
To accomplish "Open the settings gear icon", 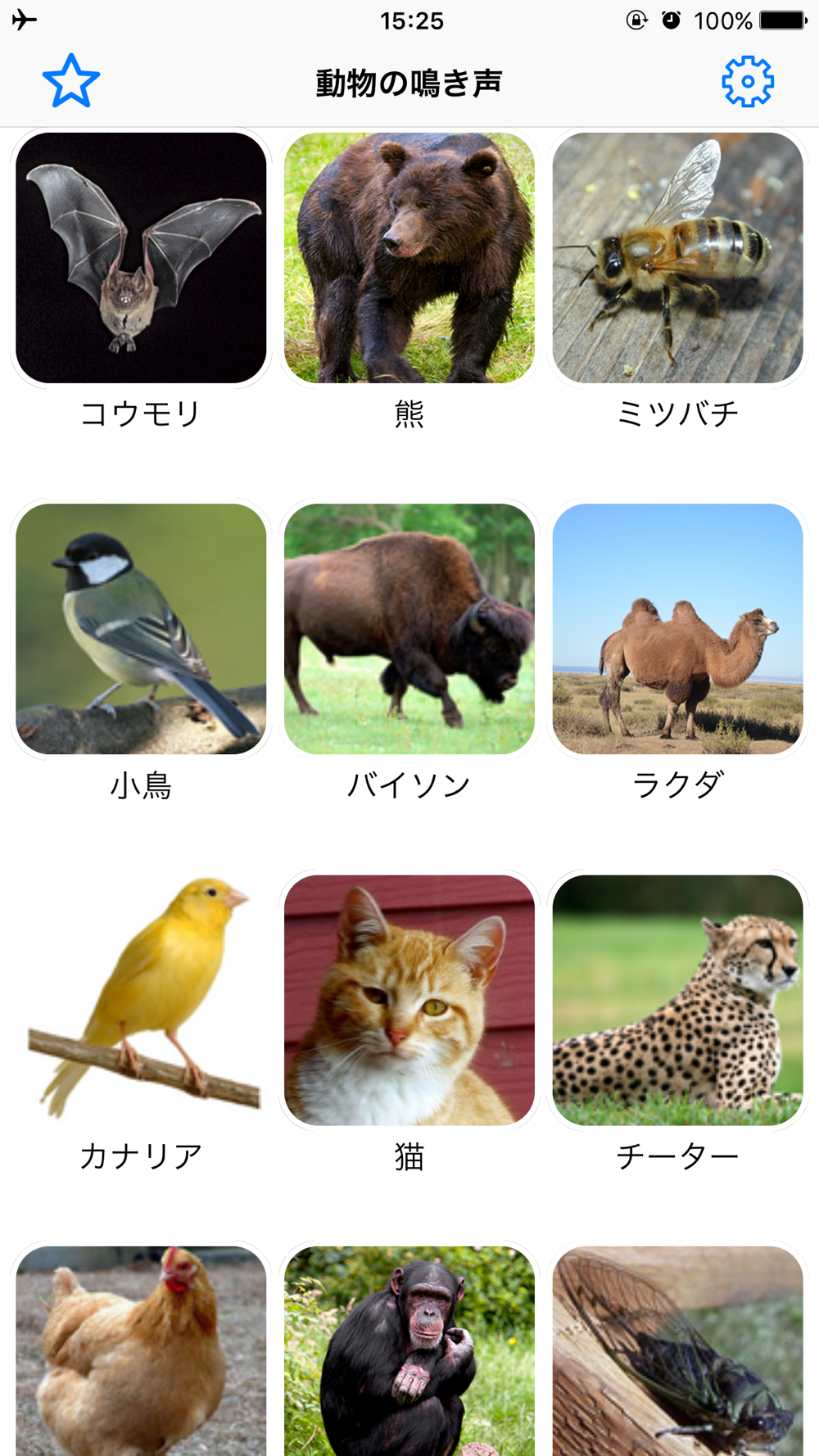I will click(x=747, y=81).
